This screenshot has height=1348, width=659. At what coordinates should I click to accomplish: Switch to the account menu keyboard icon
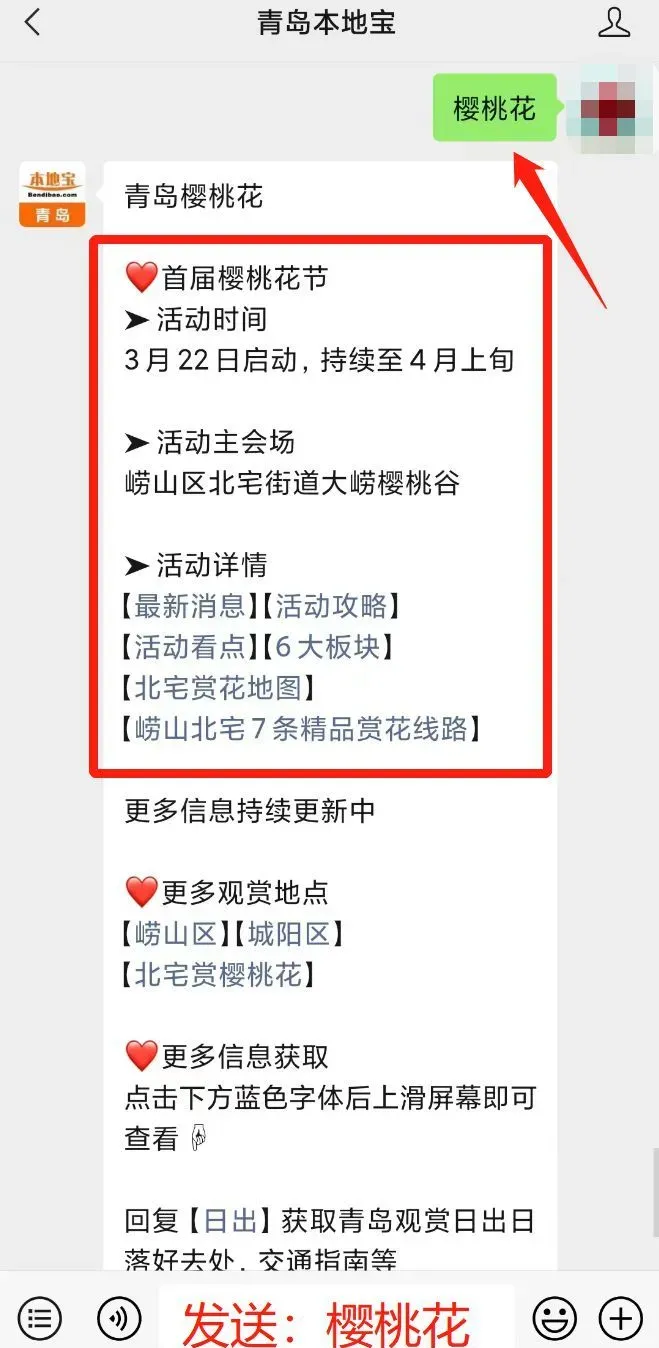pyautogui.click(x=40, y=1317)
